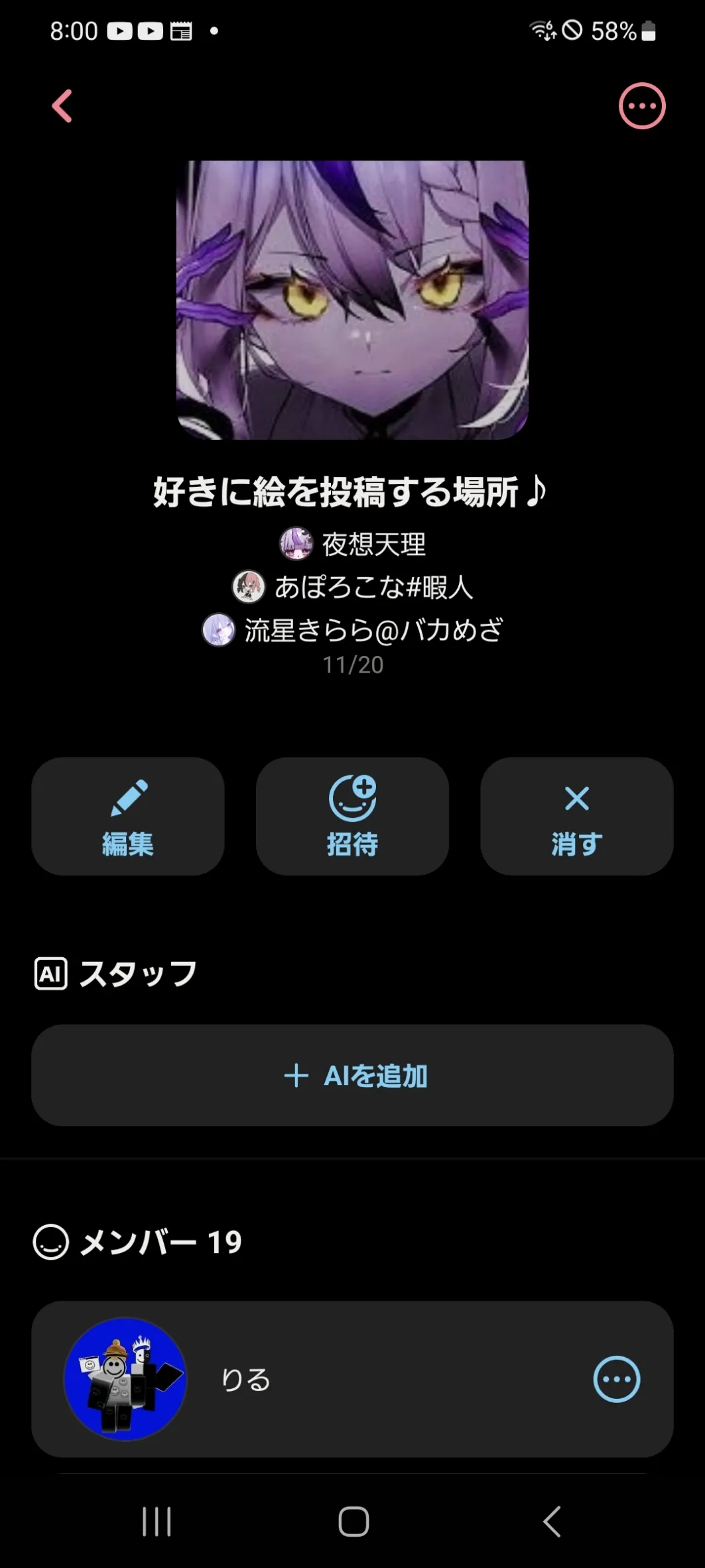Tap the 編集 edit button
705x1568 pixels.
[128, 817]
